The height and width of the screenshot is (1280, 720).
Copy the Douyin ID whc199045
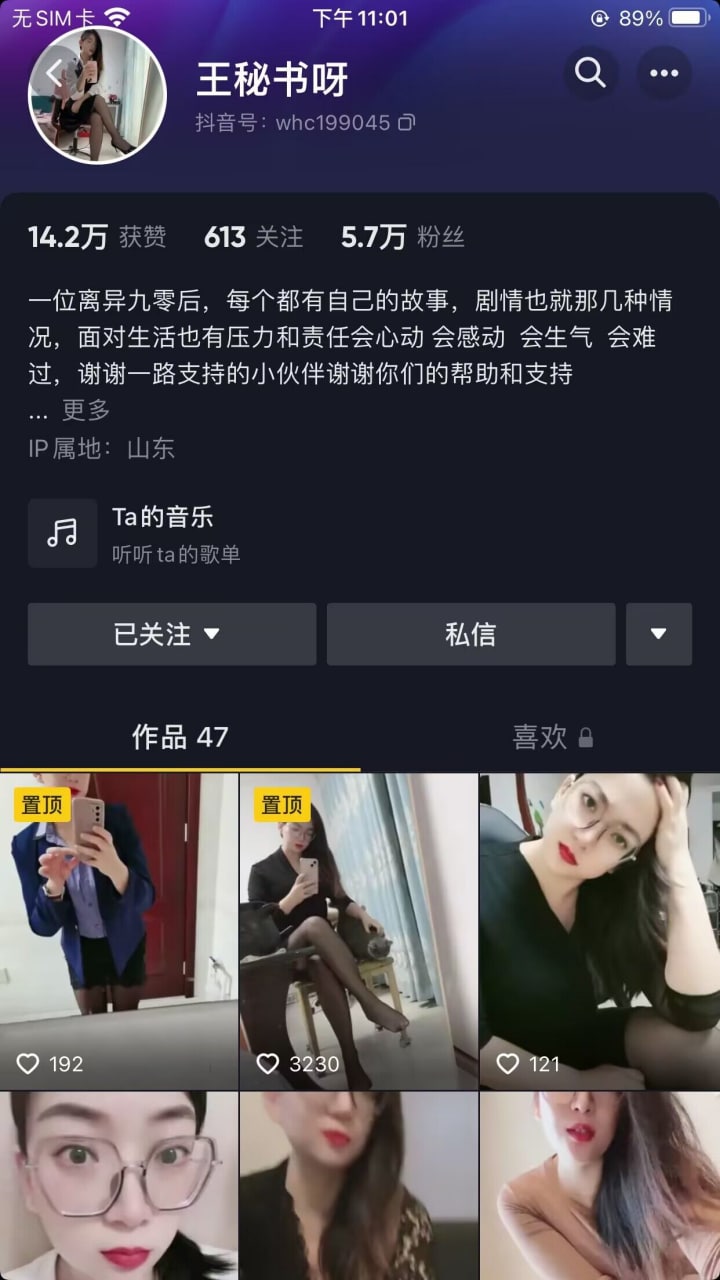(x=406, y=123)
